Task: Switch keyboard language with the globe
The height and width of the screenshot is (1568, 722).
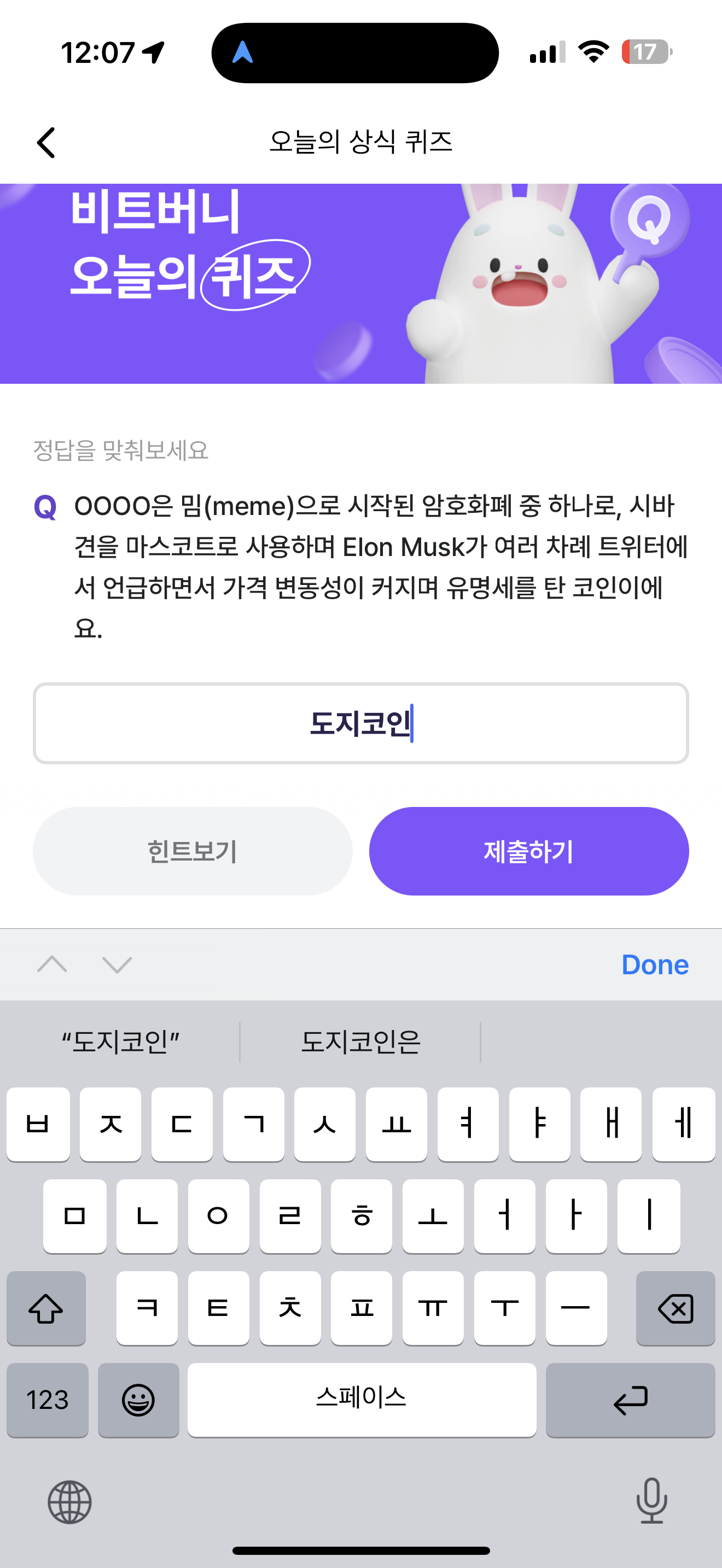Action: point(69,1502)
